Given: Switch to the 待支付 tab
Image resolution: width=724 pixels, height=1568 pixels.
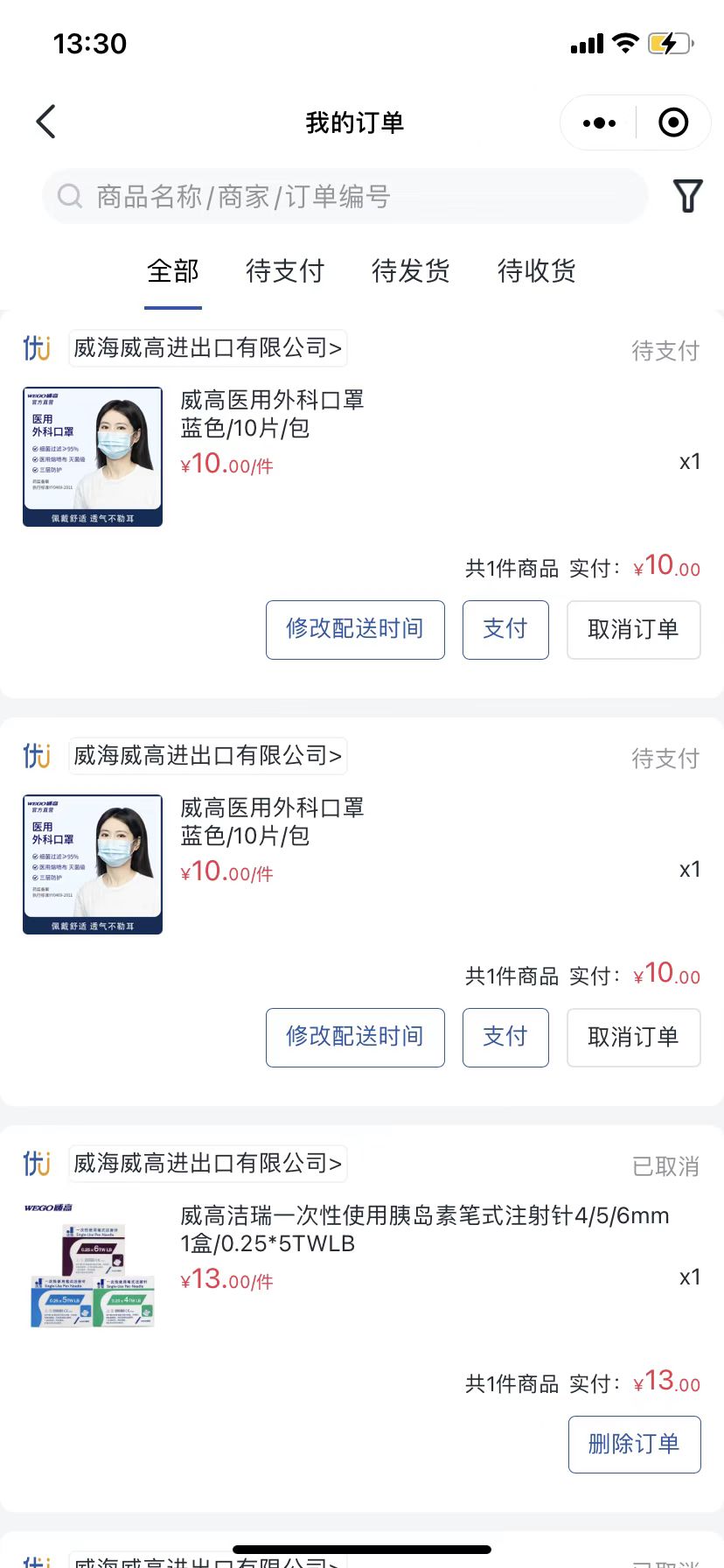Looking at the screenshot, I should [x=285, y=271].
